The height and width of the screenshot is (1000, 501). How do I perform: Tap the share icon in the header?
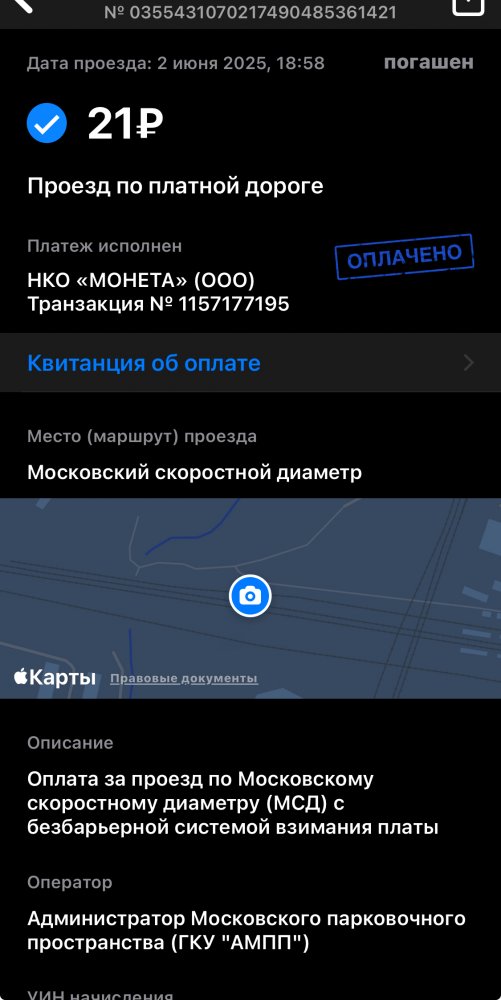click(x=468, y=6)
